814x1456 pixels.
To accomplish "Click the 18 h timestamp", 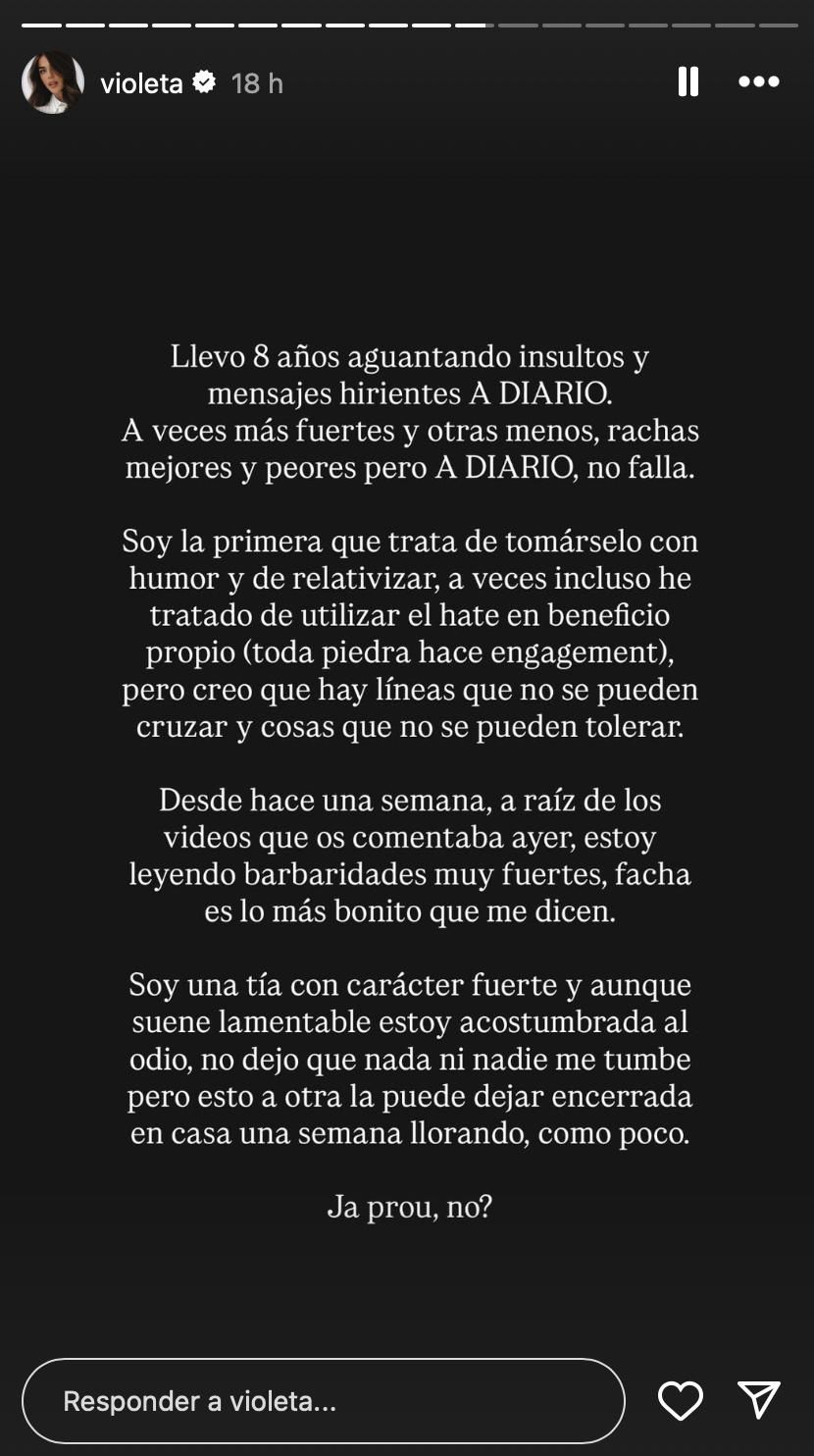I will click(256, 82).
